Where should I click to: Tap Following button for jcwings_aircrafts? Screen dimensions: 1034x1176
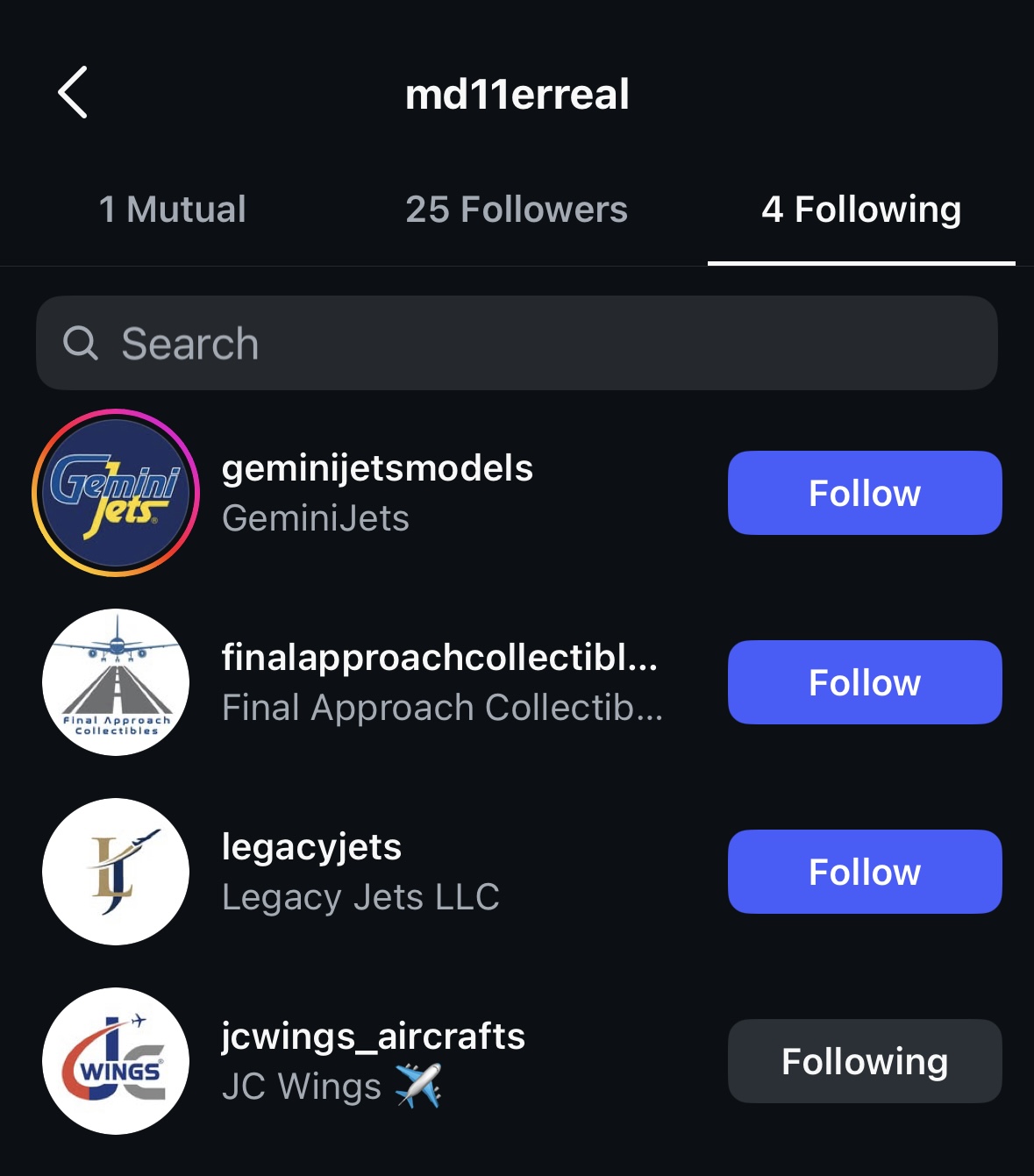click(864, 1061)
